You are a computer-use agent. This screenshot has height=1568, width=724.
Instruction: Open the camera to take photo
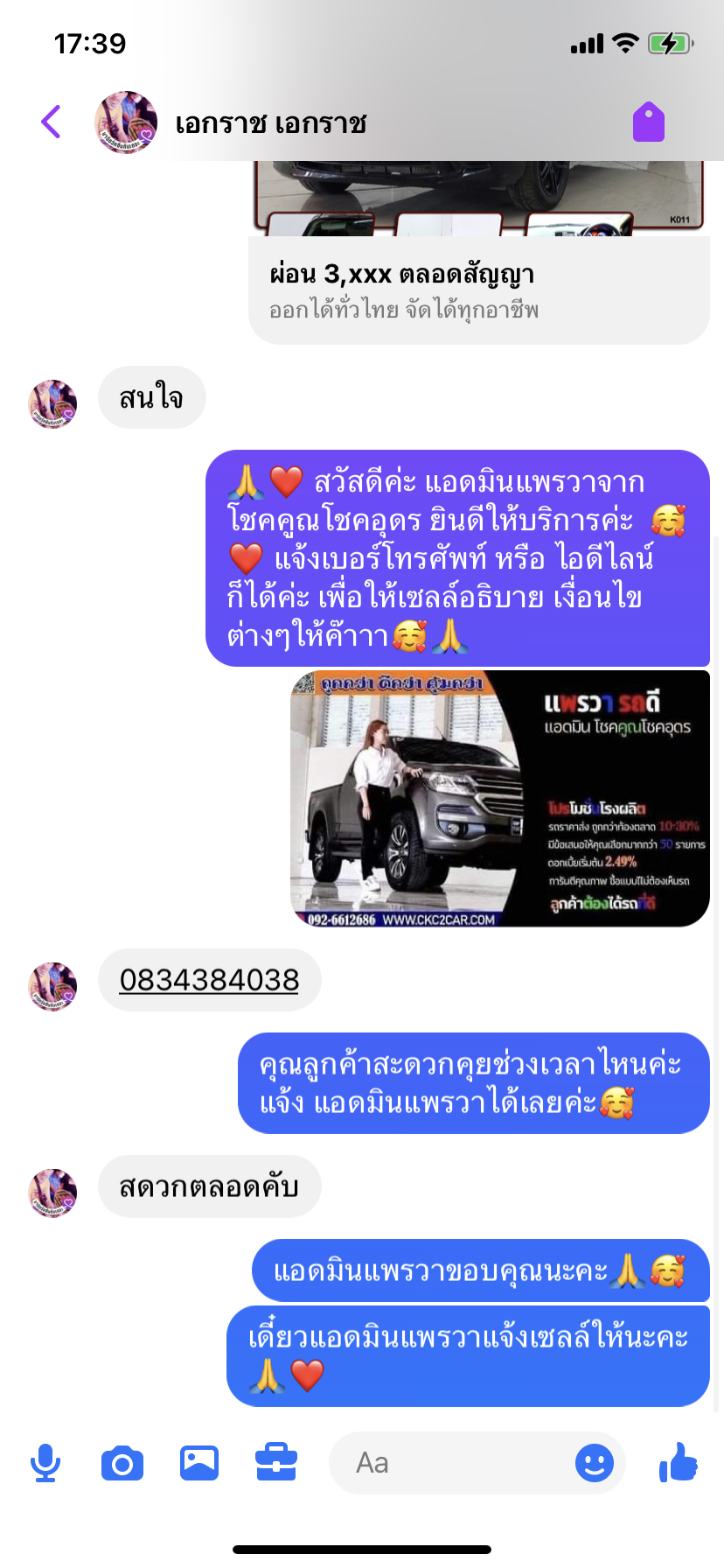coord(122,1463)
